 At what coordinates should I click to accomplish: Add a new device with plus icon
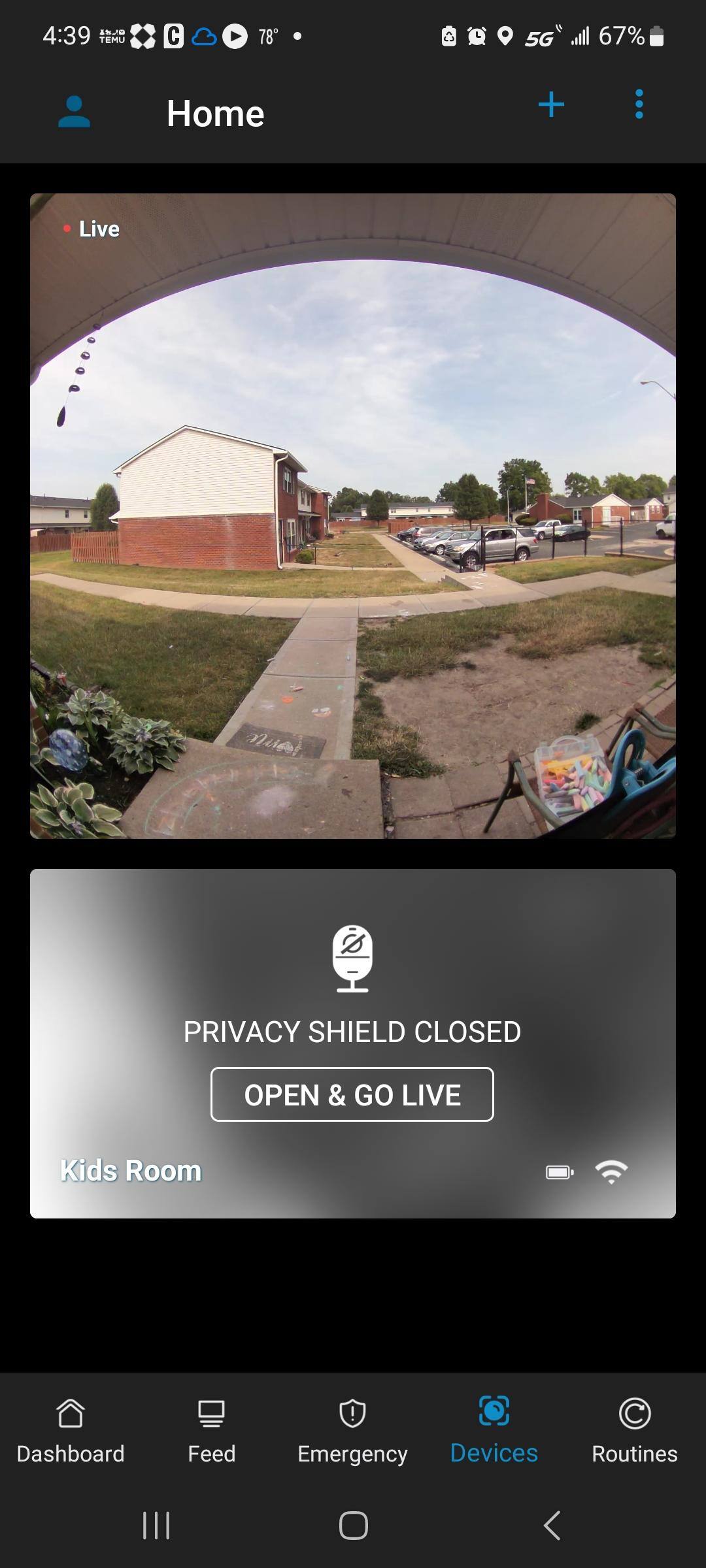551,105
